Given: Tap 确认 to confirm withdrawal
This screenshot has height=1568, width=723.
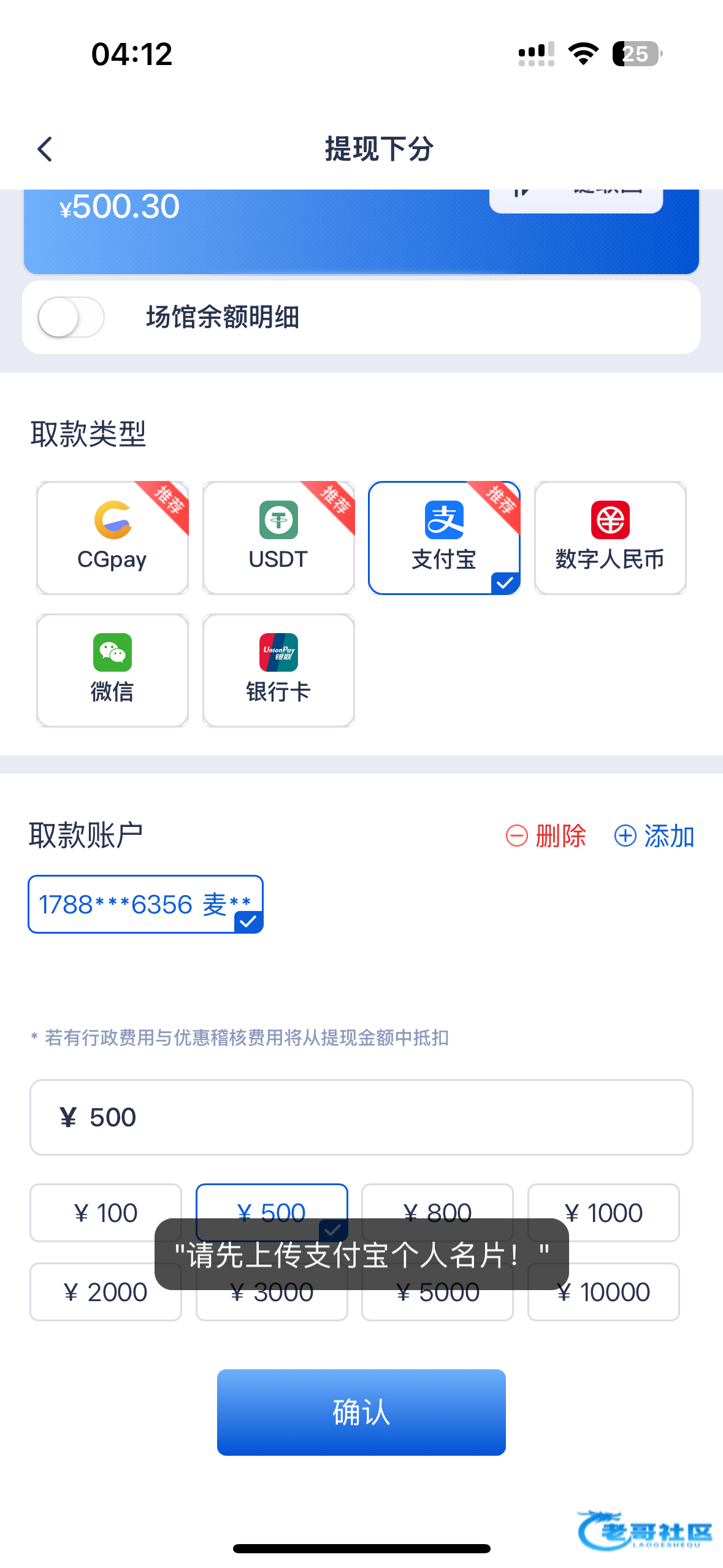Looking at the screenshot, I should pyautogui.click(x=361, y=1412).
